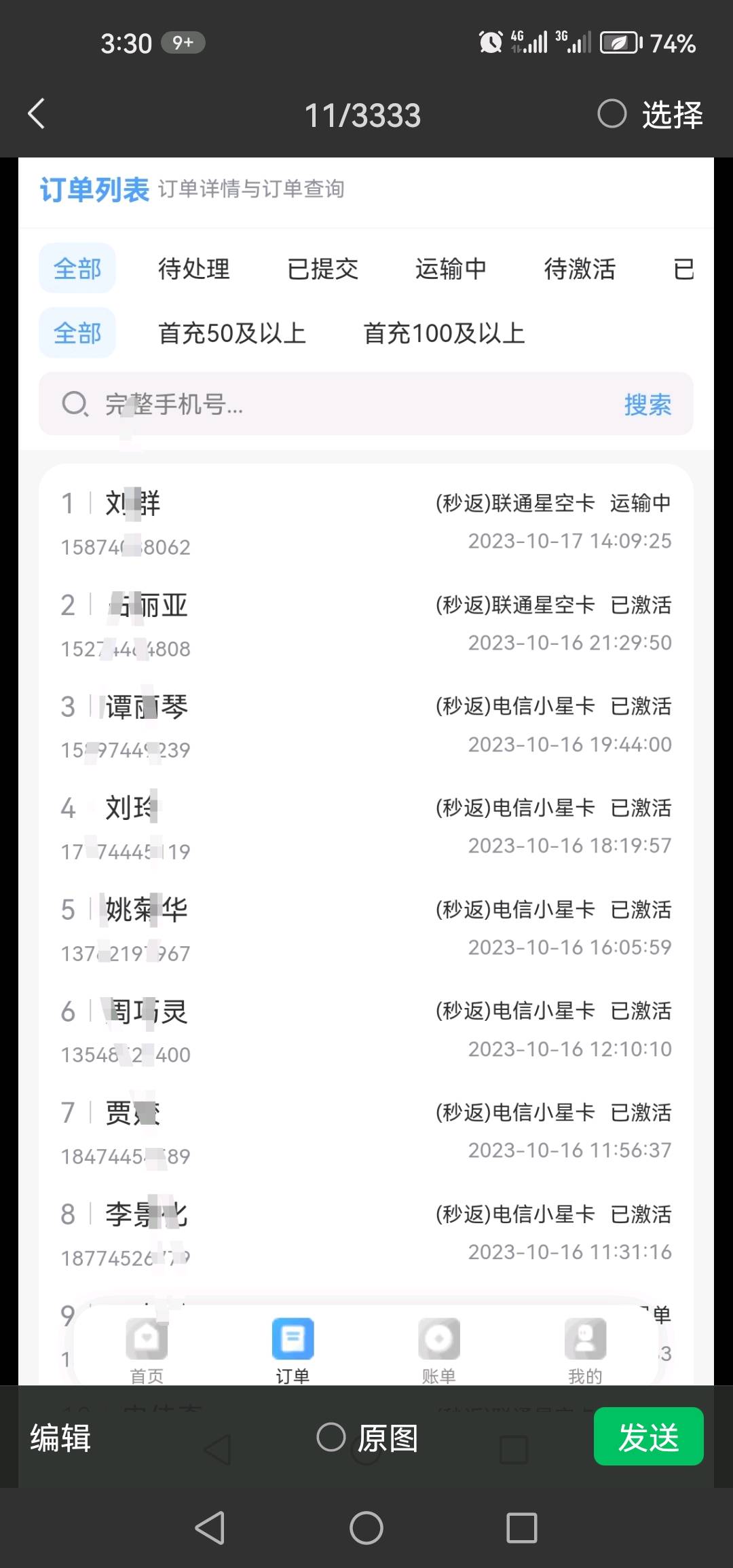The image size is (733, 1568).
Task: Tap the green 发送 button
Action: (648, 1436)
